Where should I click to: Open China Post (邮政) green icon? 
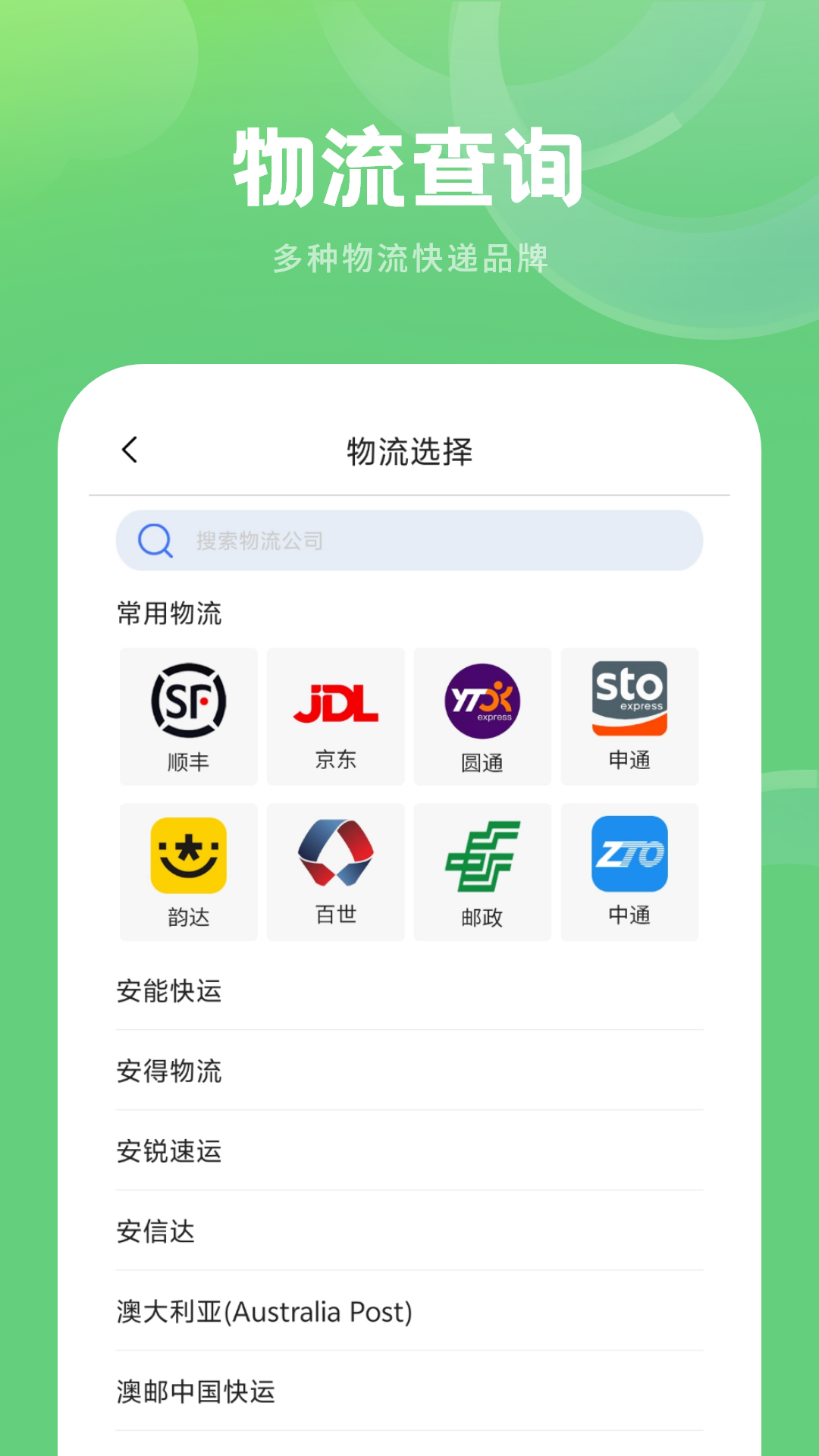(482, 857)
